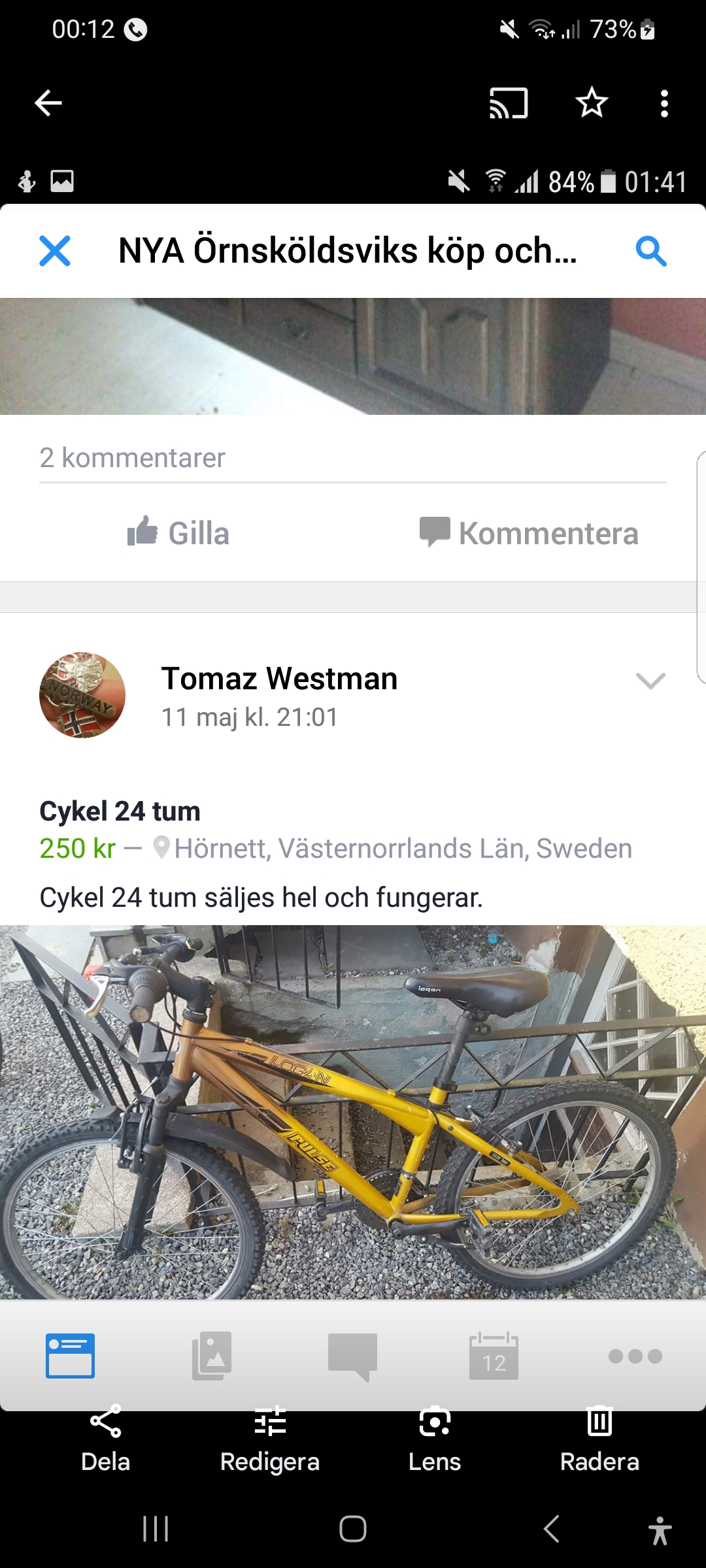This screenshot has height=1568, width=706.
Task: Analyze the image with Lens
Action: (435, 1437)
